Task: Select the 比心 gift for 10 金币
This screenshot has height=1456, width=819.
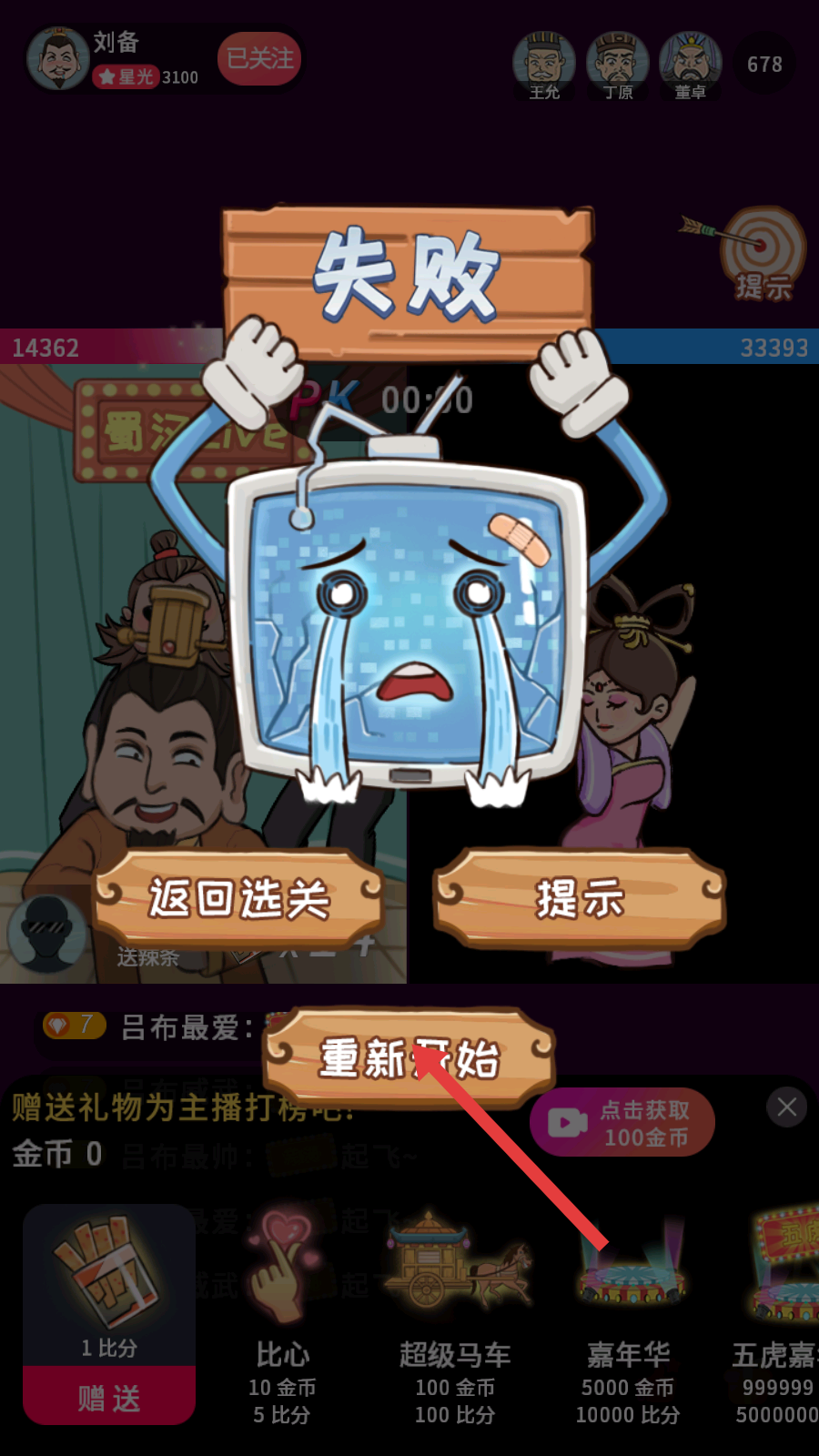Action: [282, 1310]
